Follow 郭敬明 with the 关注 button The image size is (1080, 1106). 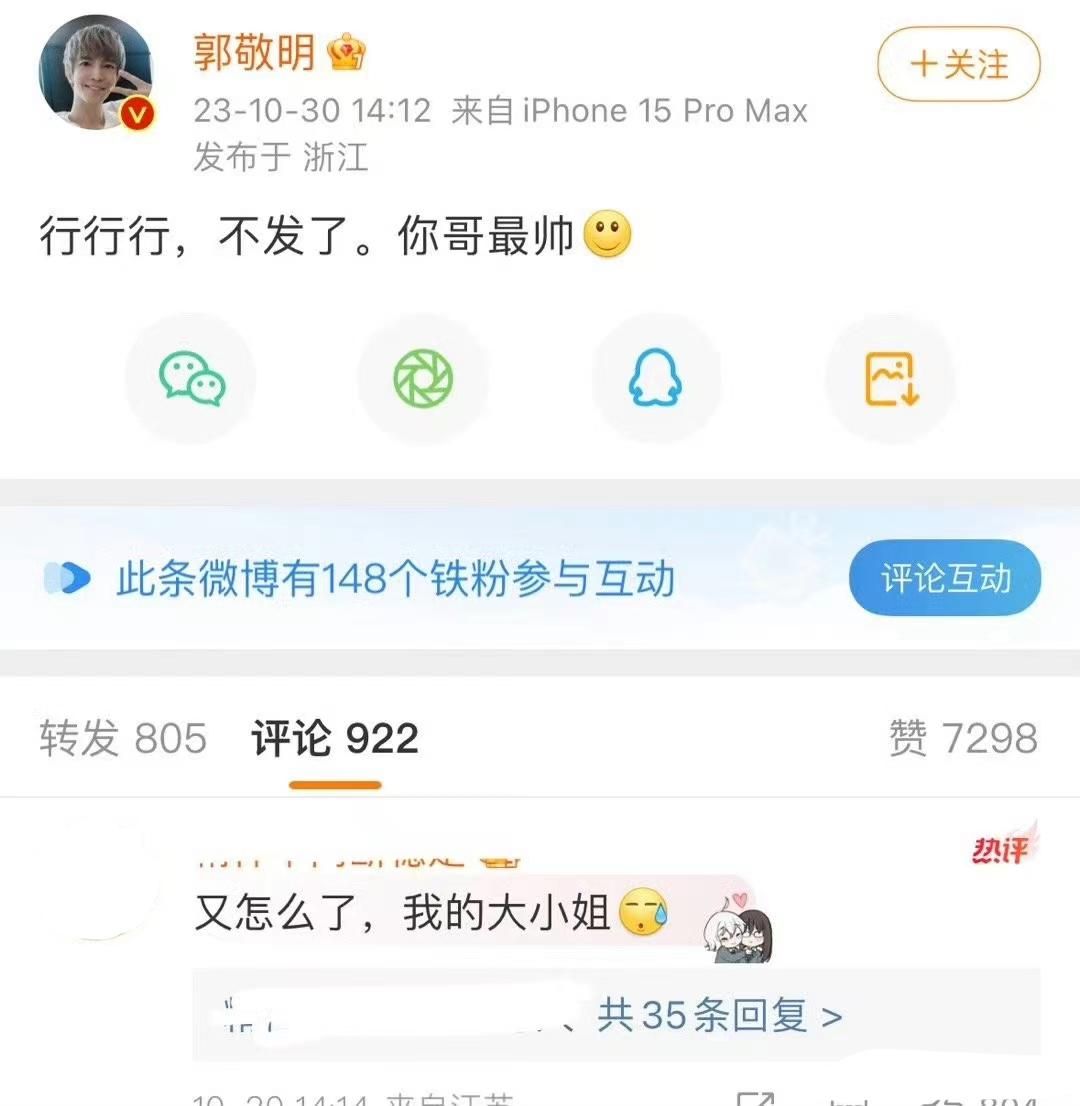point(957,64)
